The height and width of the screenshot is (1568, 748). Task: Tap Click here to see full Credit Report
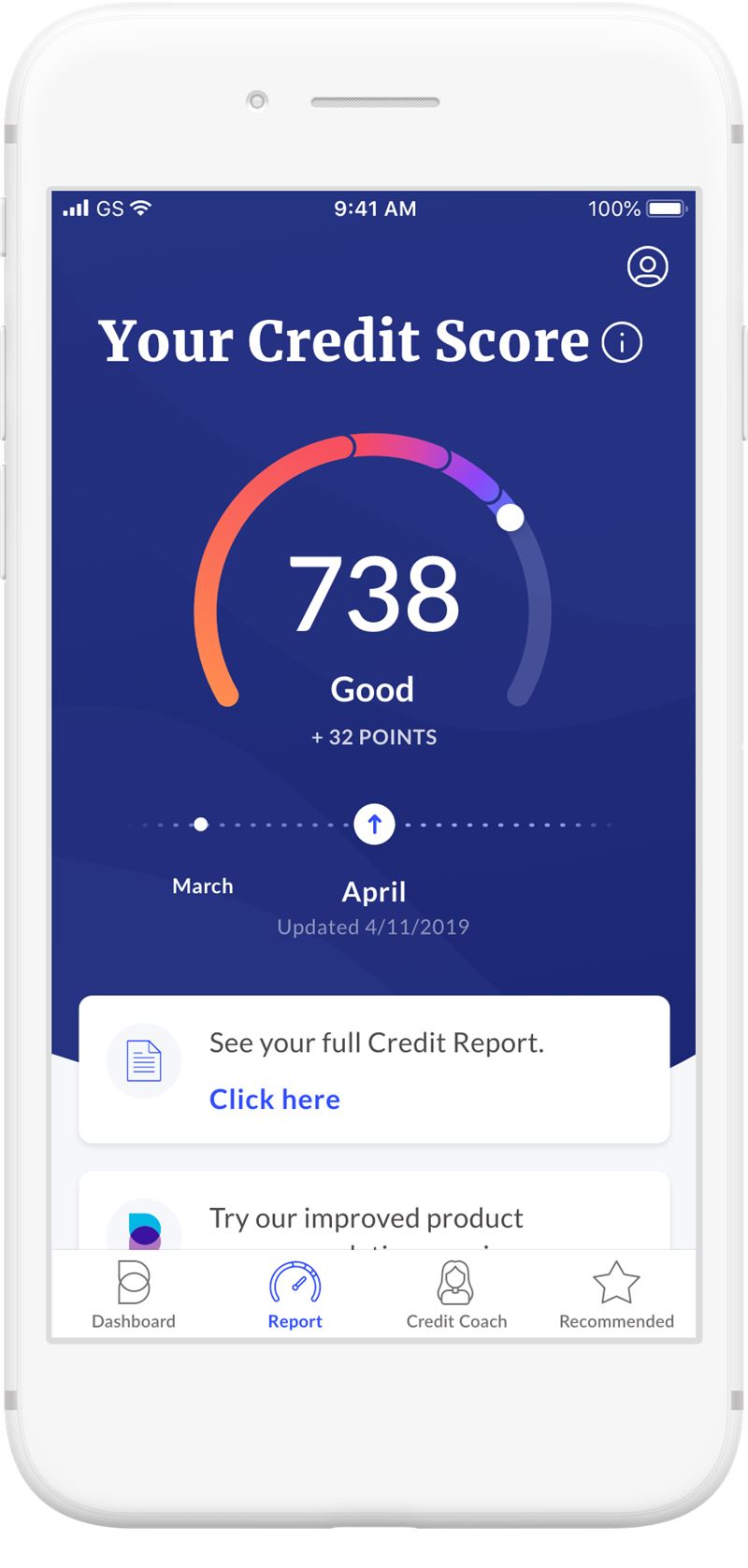pyautogui.click(x=275, y=1099)
